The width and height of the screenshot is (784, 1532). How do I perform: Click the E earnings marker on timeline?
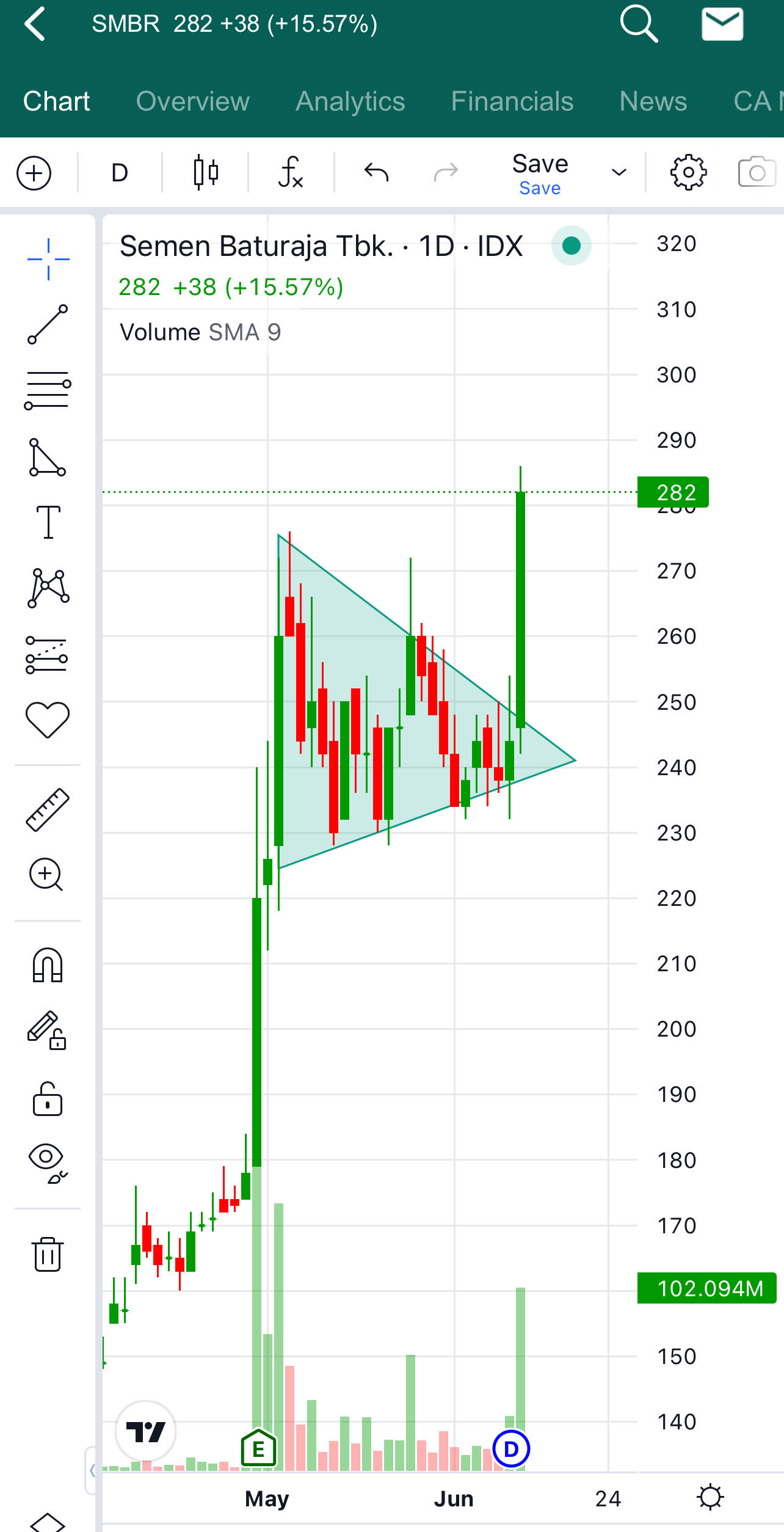point(259,1449)
